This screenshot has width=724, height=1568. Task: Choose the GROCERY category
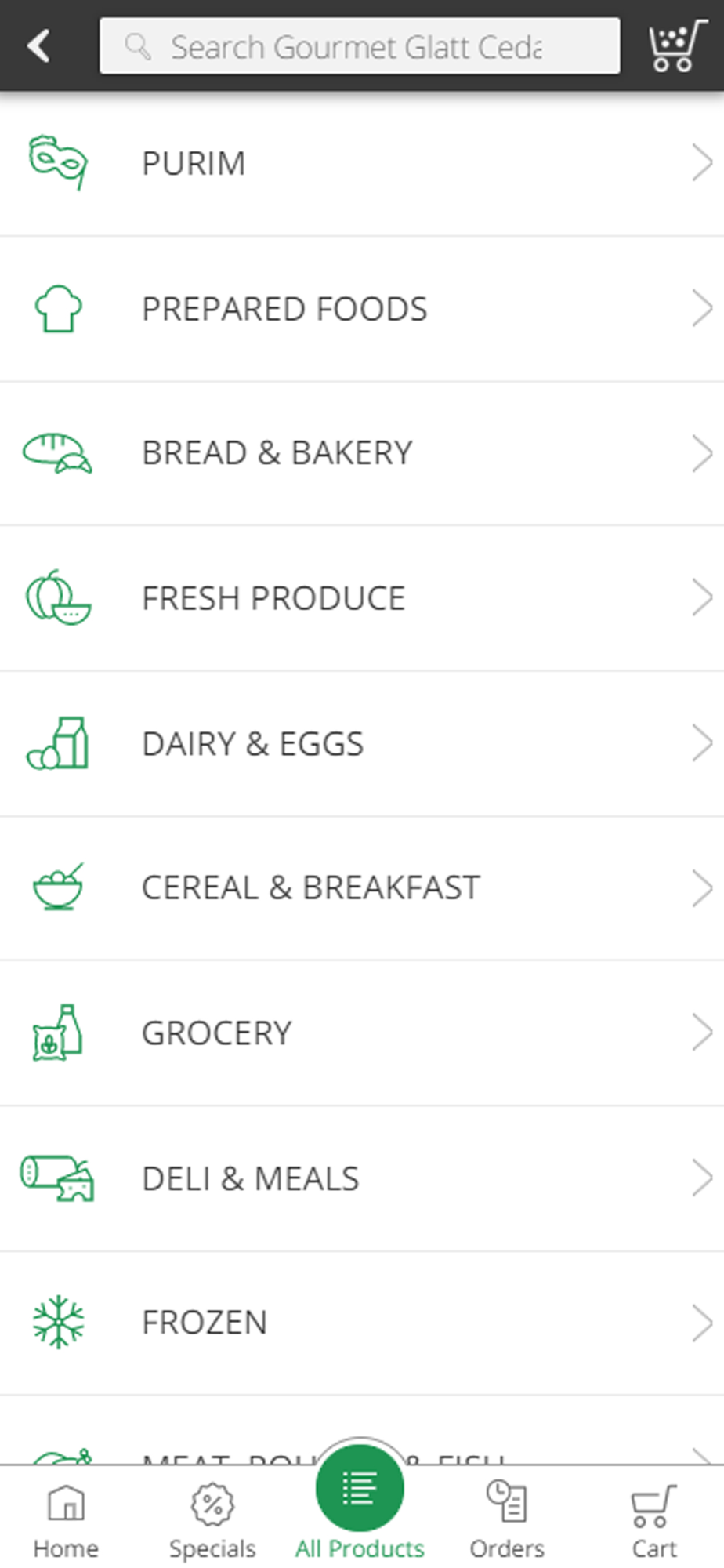[362, 1033]
